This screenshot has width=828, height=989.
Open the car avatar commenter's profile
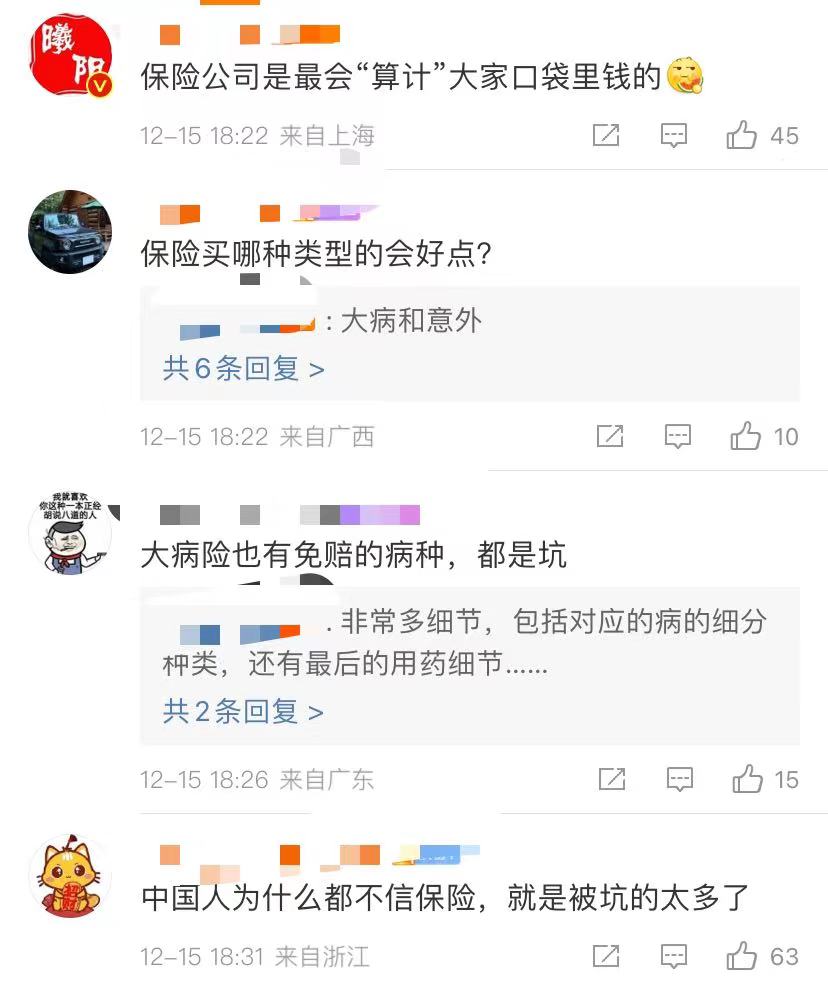[x=69, y=232]
